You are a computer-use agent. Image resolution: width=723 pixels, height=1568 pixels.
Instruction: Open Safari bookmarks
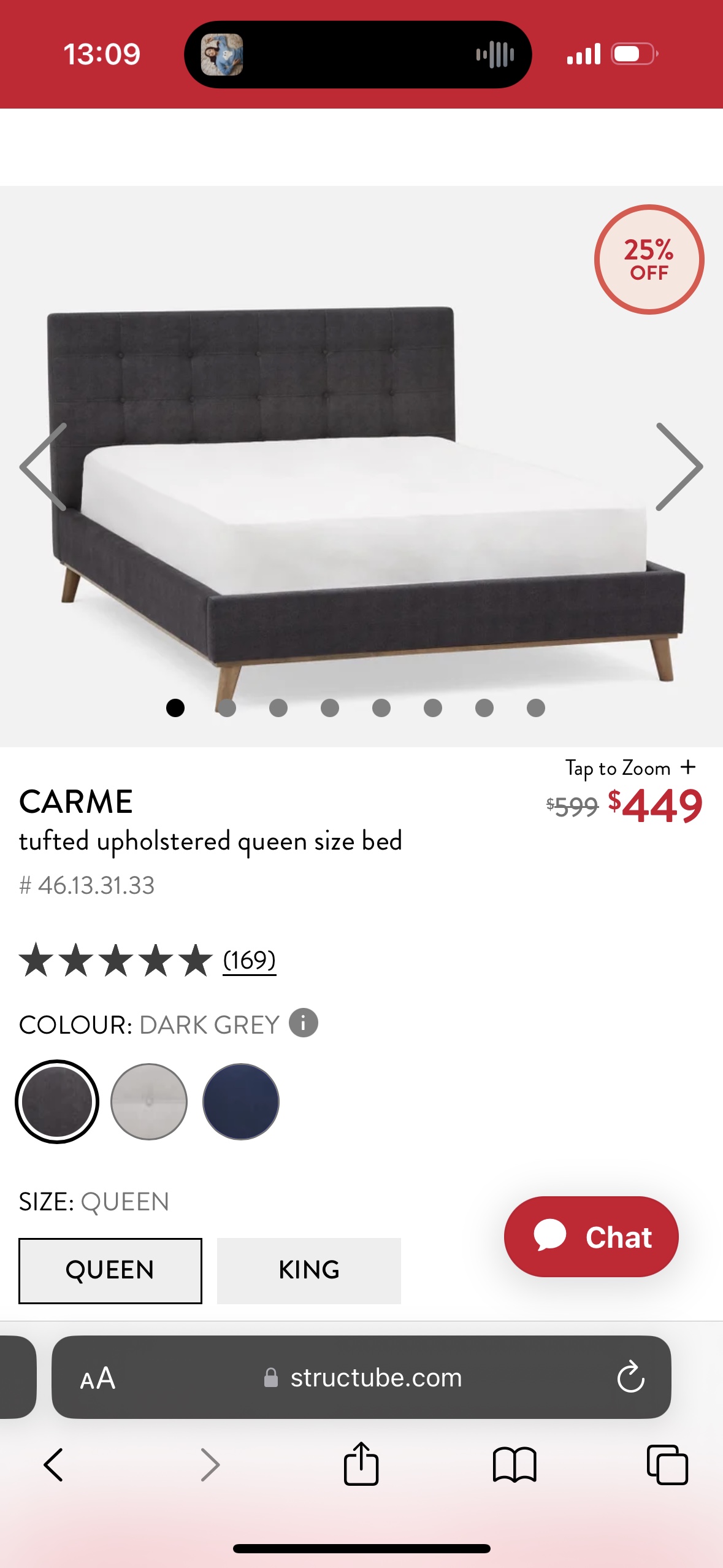(x=515, y=1465)
